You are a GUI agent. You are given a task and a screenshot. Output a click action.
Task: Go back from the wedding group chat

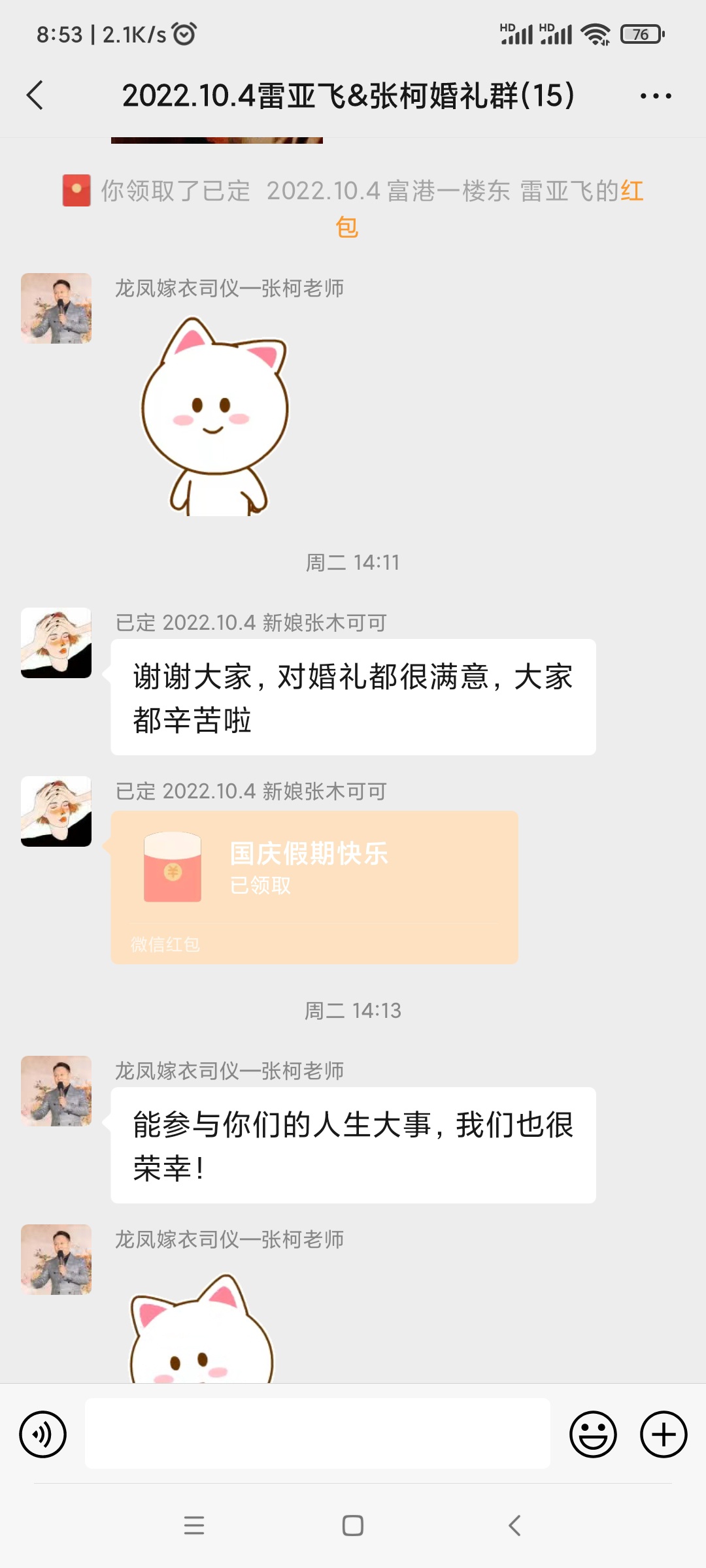point(35,95)
